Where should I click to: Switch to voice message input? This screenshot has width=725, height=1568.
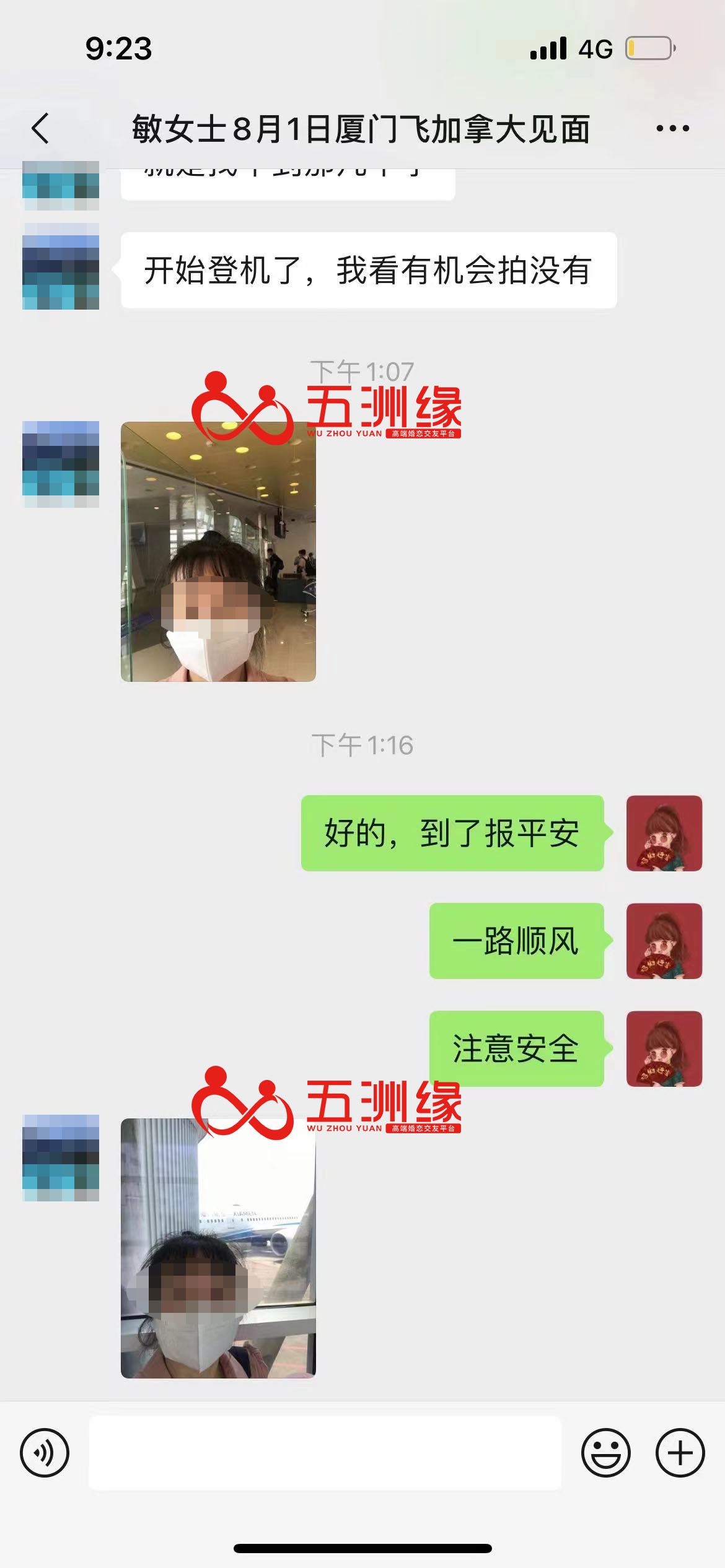45,1452
